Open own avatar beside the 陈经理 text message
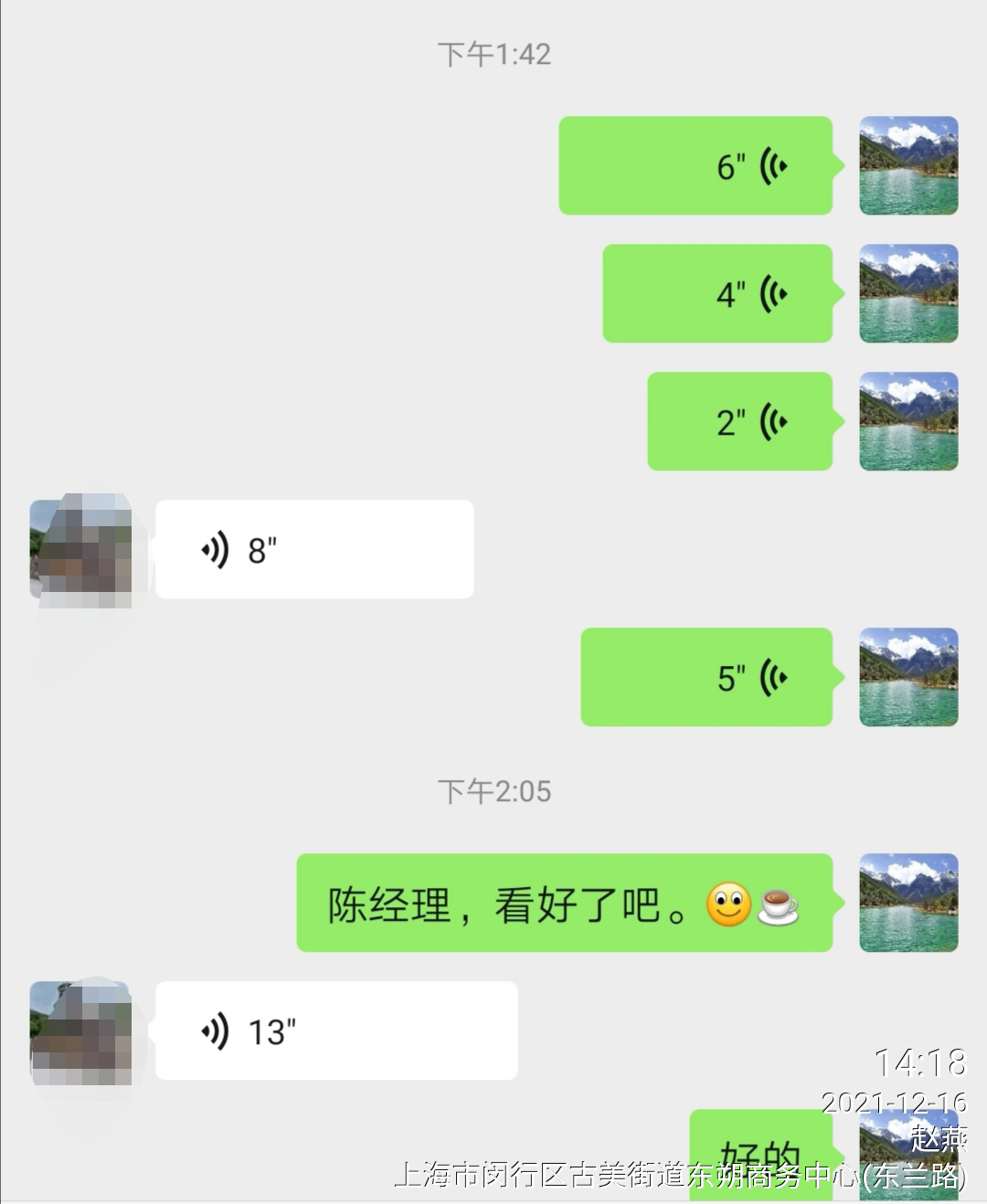Screen dimensions: 987x1204 pos(908,903)
